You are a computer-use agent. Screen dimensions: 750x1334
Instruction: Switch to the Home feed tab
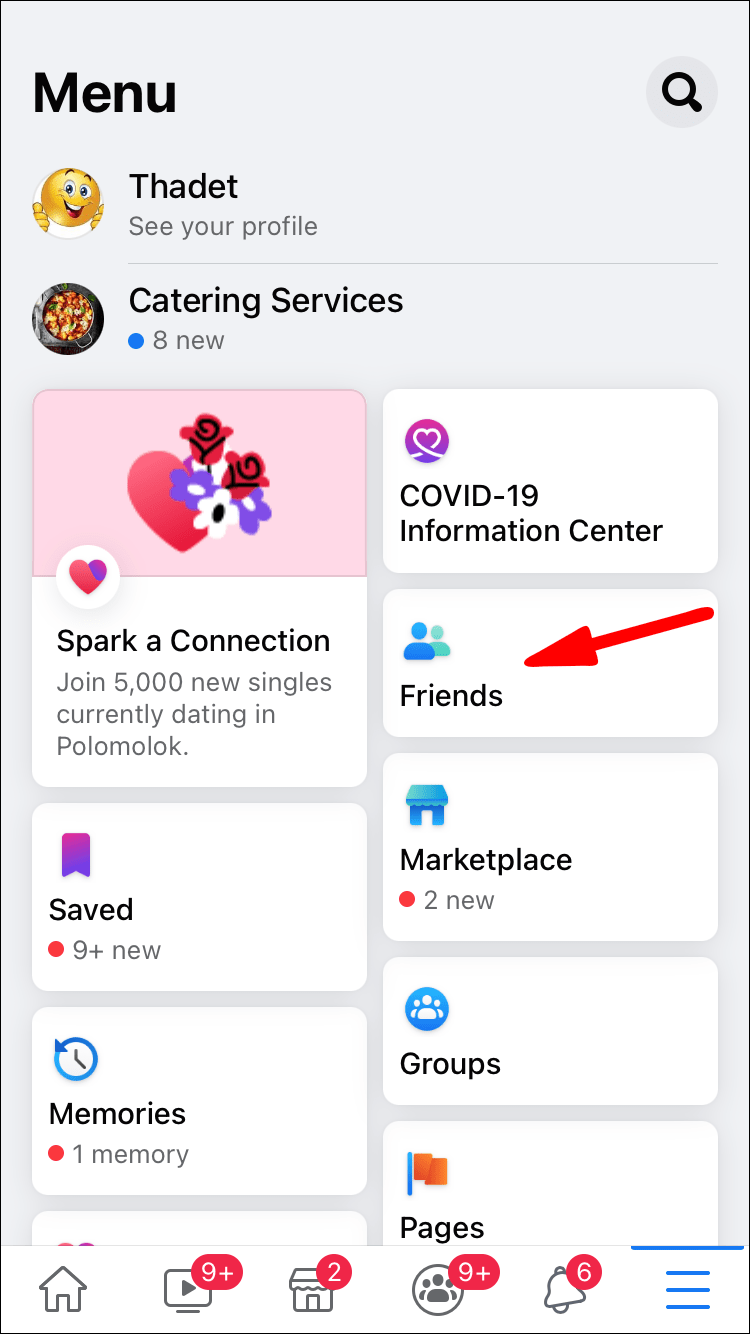click(63, 1290)
